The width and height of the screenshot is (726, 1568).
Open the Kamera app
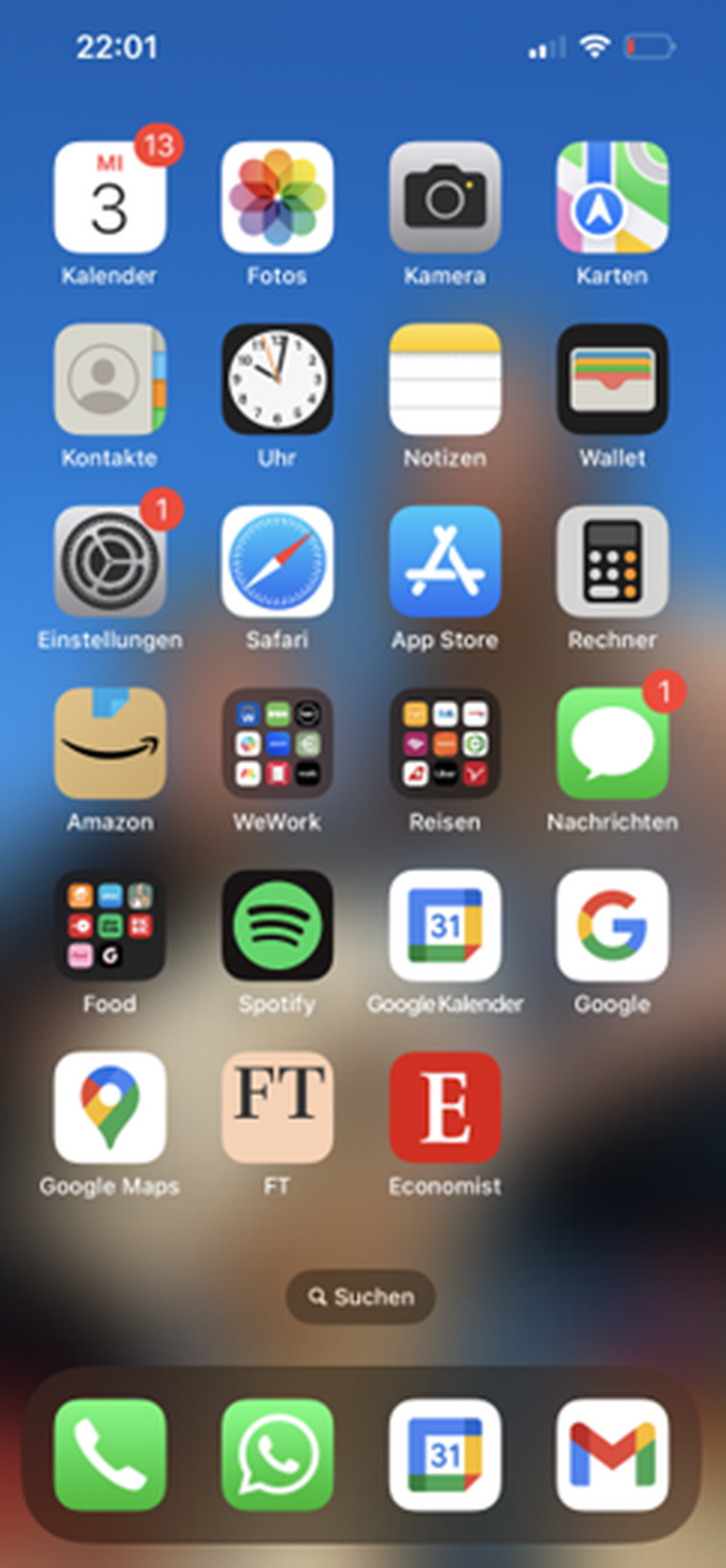[445, 197]
